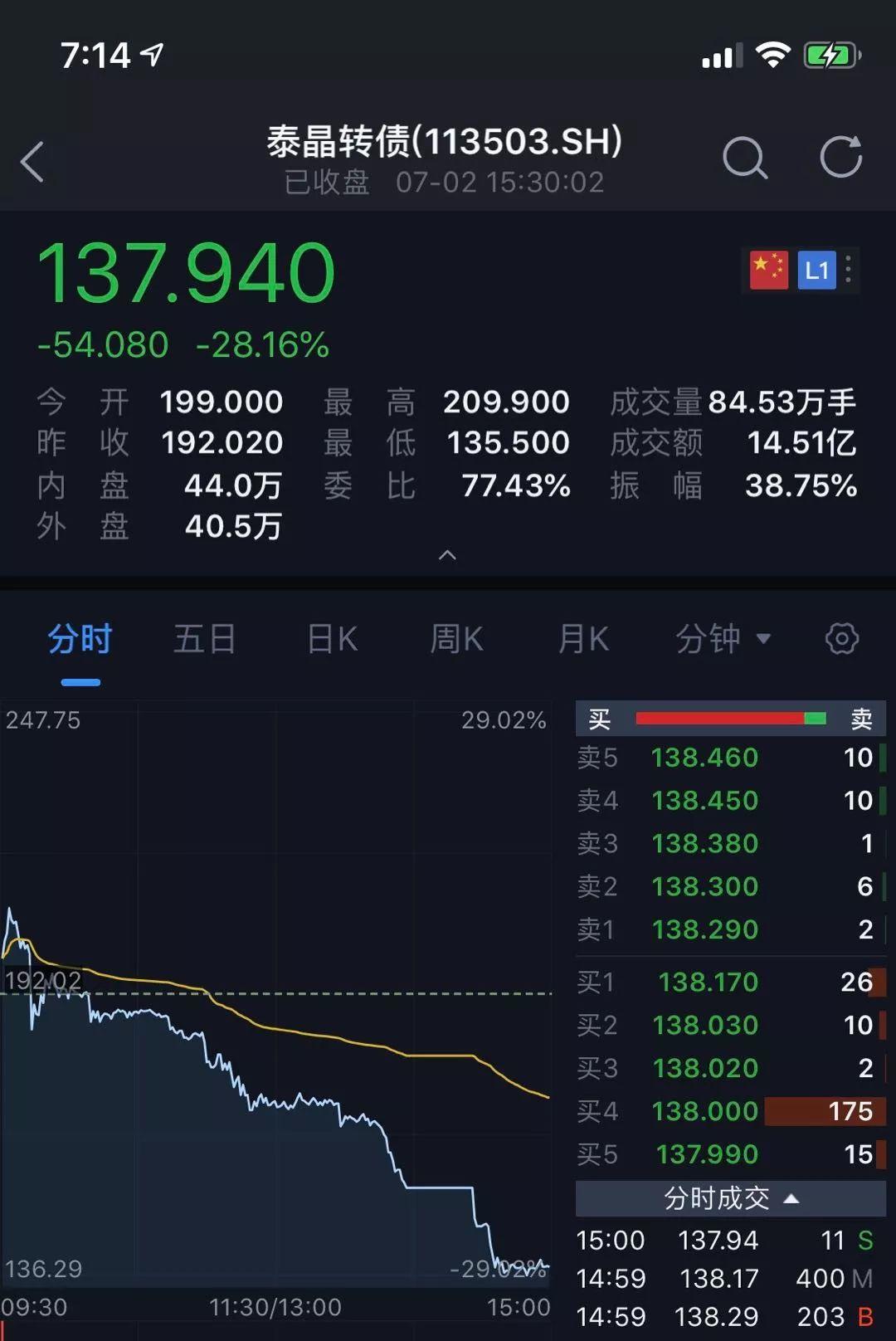Viewport: 896px width, 1341px height.
Task: Select the 月K chart tab
Action: (583, 640)
